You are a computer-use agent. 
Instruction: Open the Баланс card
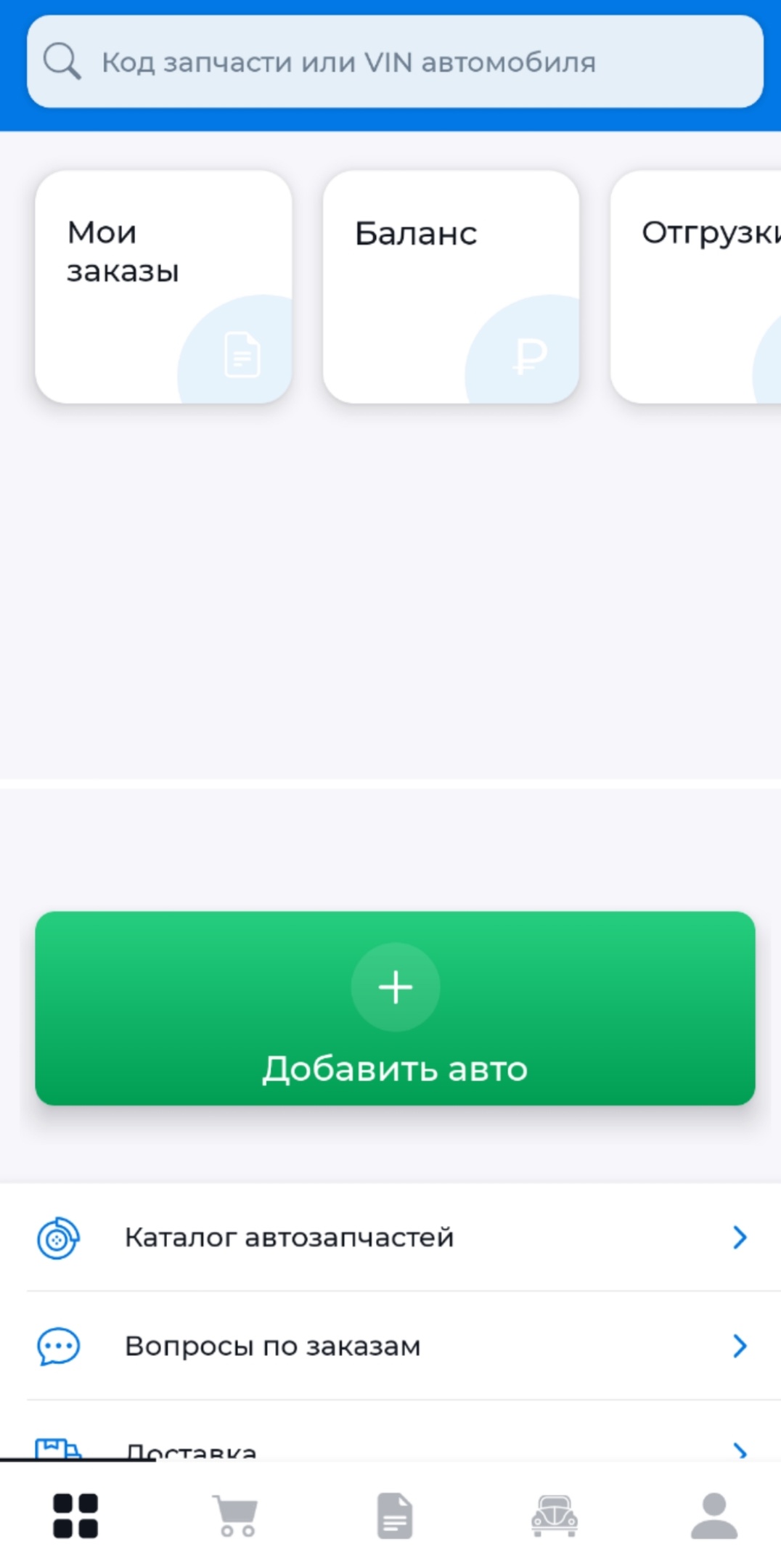(451, 287)
